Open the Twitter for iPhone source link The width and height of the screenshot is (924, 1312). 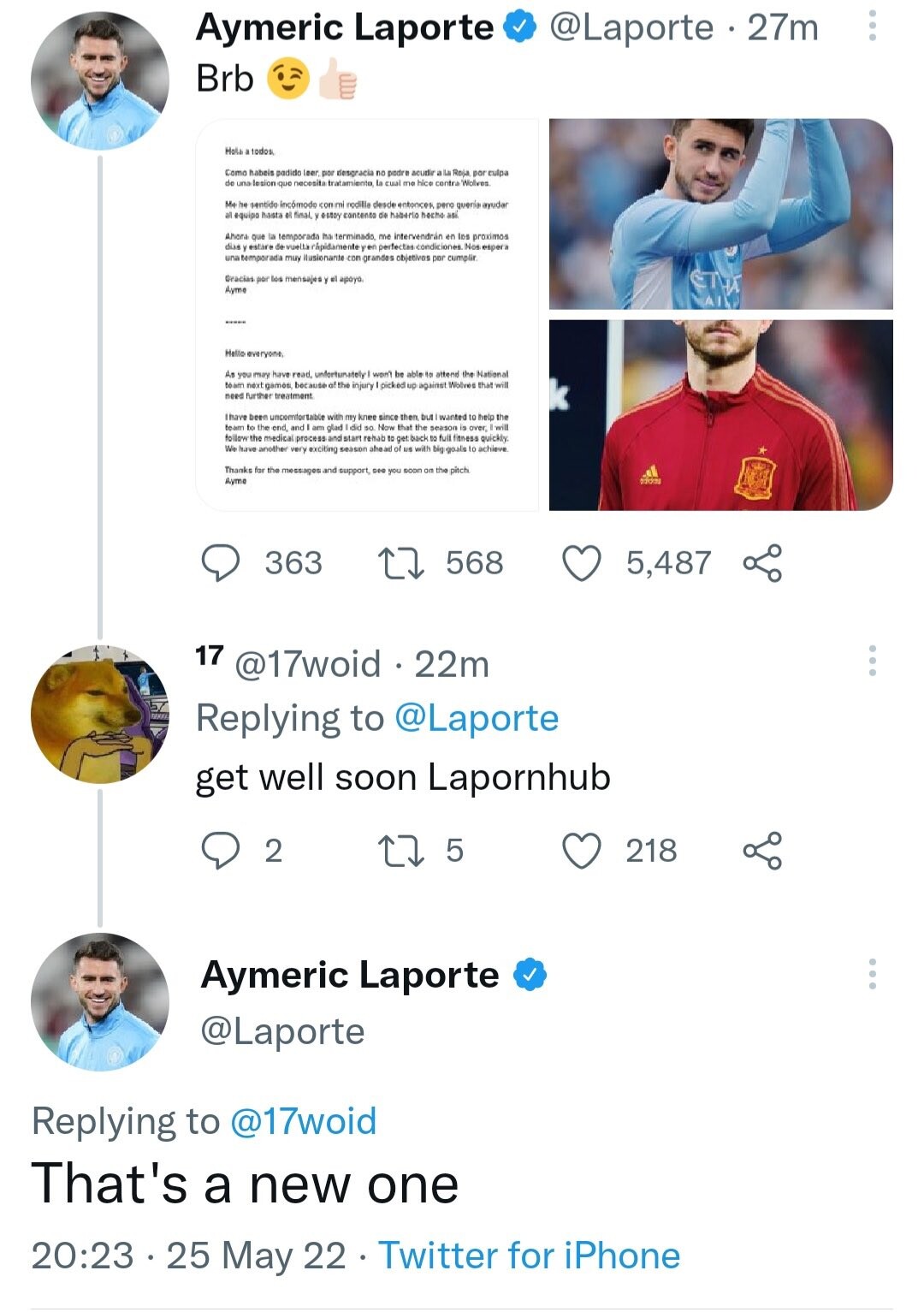tap(529, 1256)
